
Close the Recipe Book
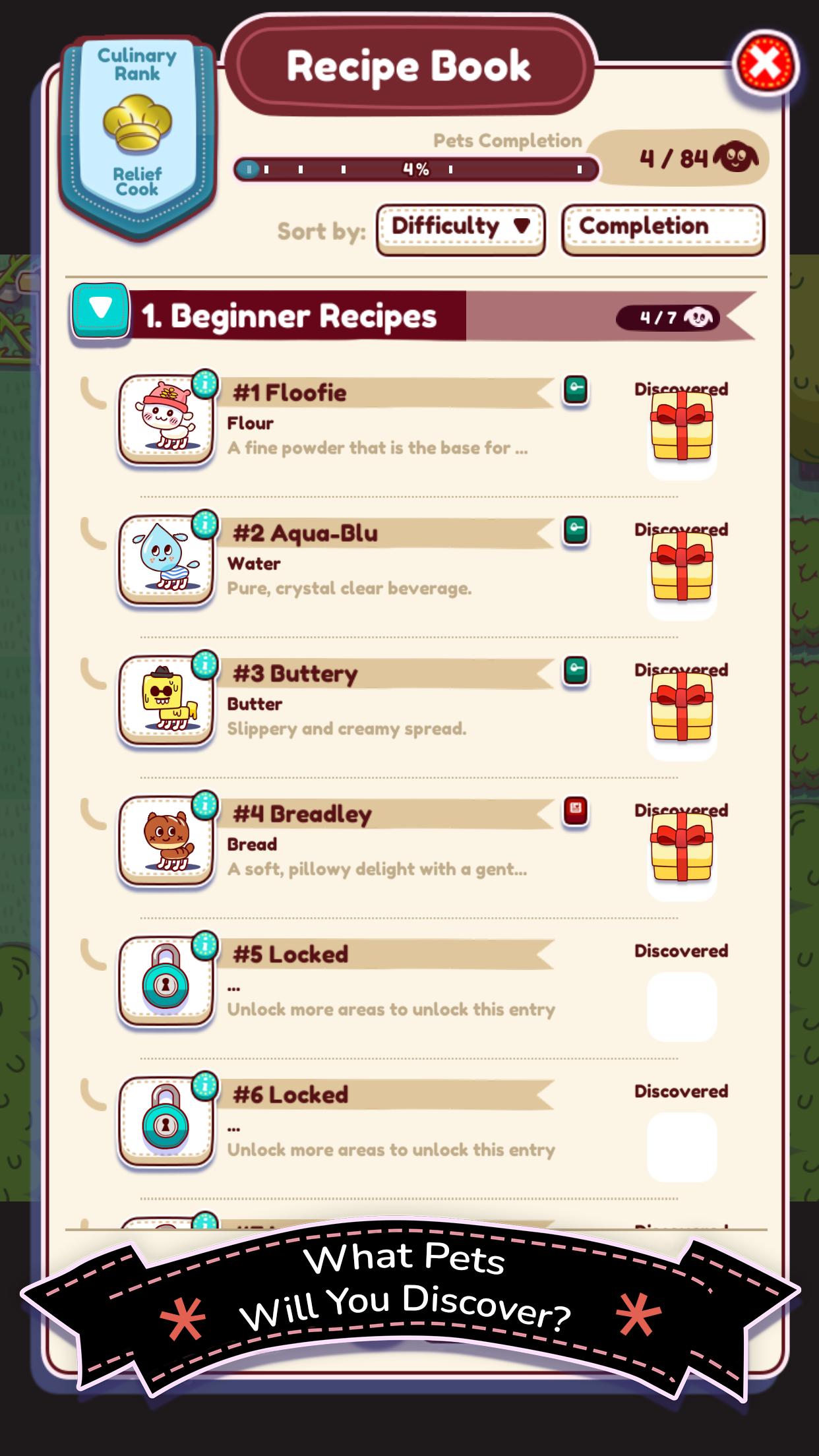tap(765, 65)
